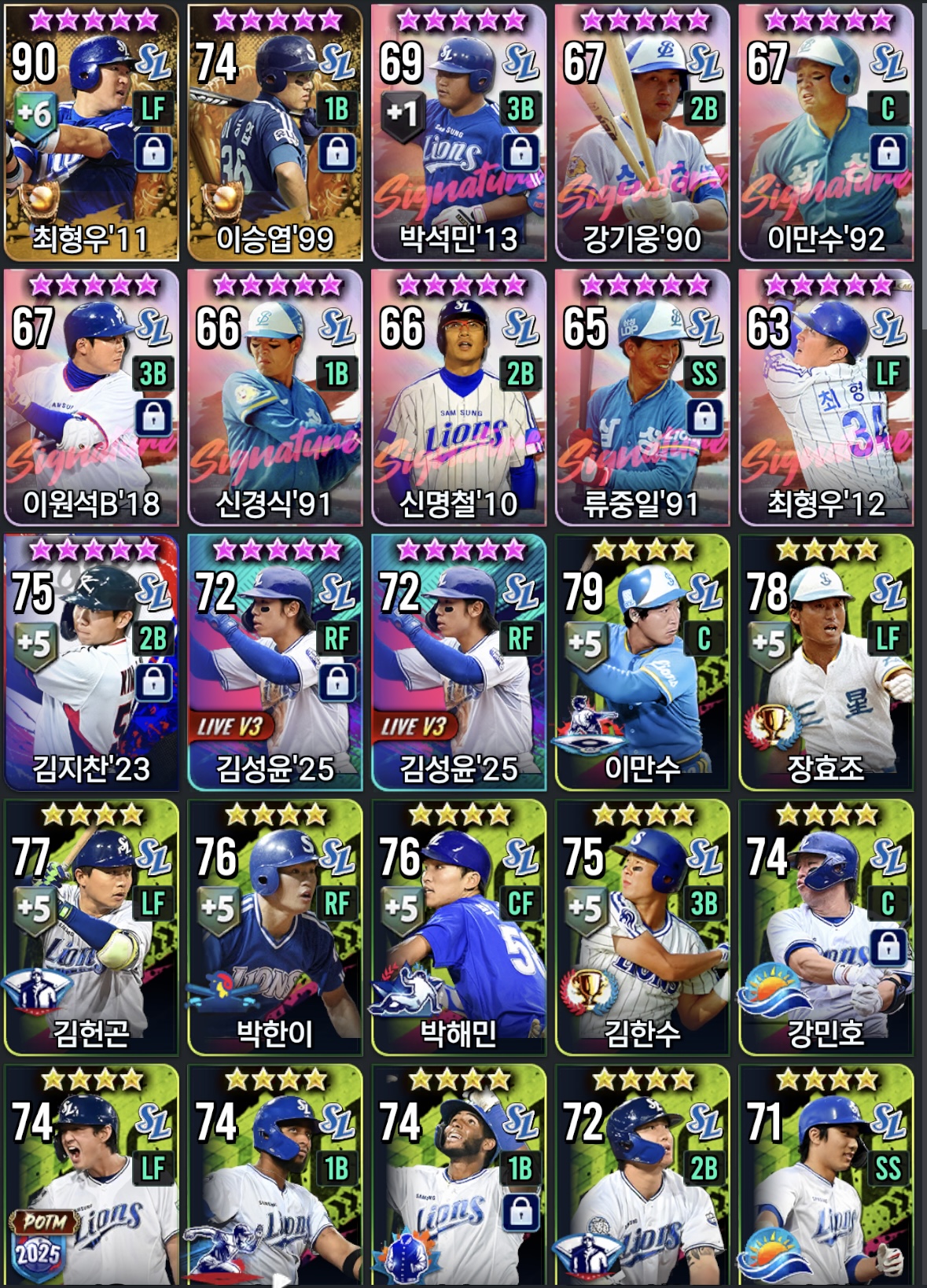Select the 79-rated 이만수 catcher card
The width and height of the screenshot is (927, 1288).
[x=642, y=664]
